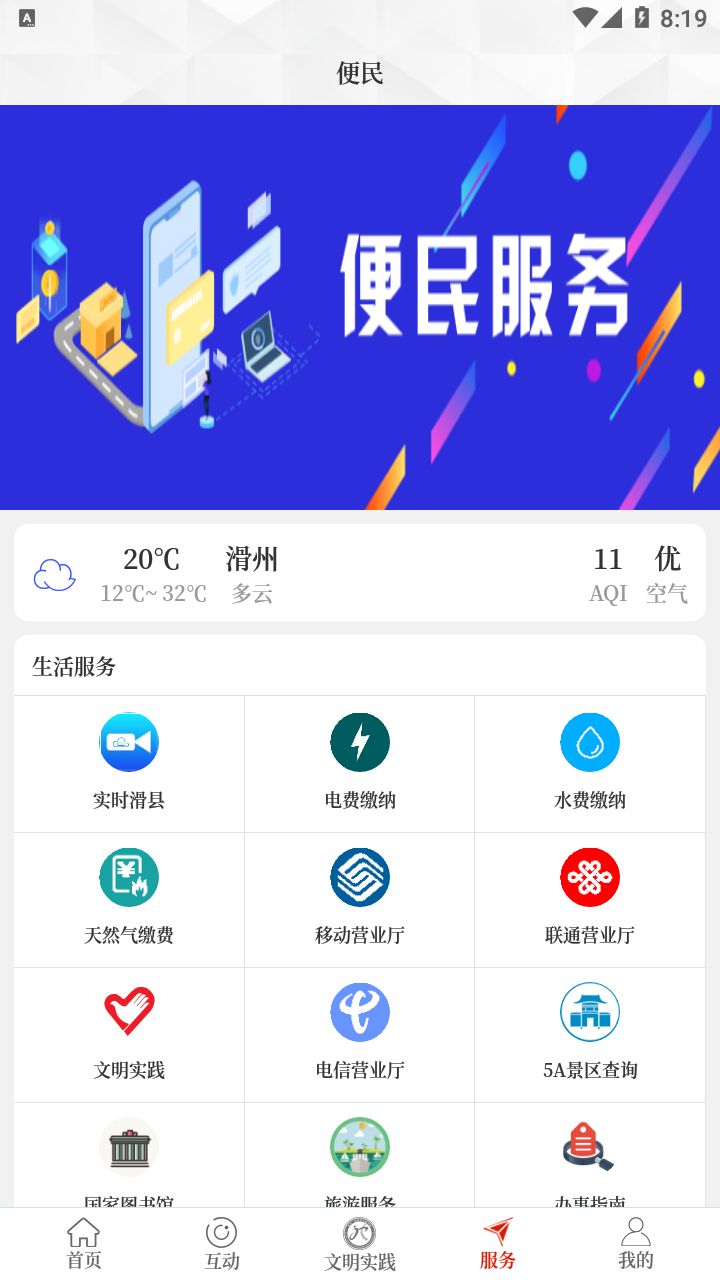The image size is (720, 1280).
Task: Open 水费缴纳 water bill payment
Action: point(589,762)
